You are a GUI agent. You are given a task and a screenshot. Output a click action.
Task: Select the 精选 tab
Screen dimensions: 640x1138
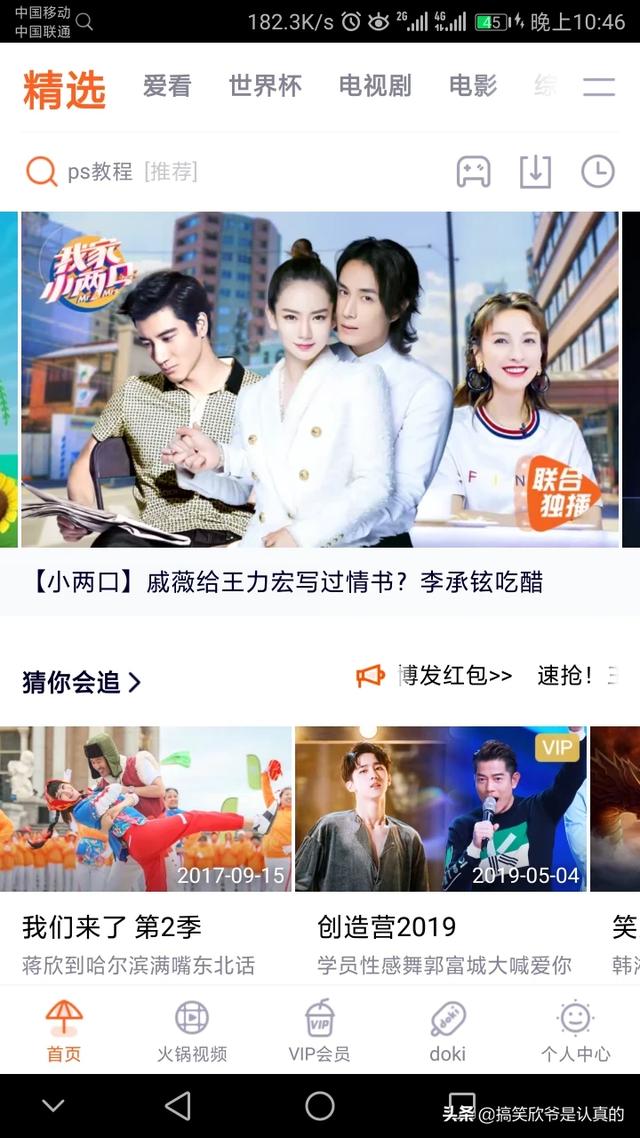(64, 90)
